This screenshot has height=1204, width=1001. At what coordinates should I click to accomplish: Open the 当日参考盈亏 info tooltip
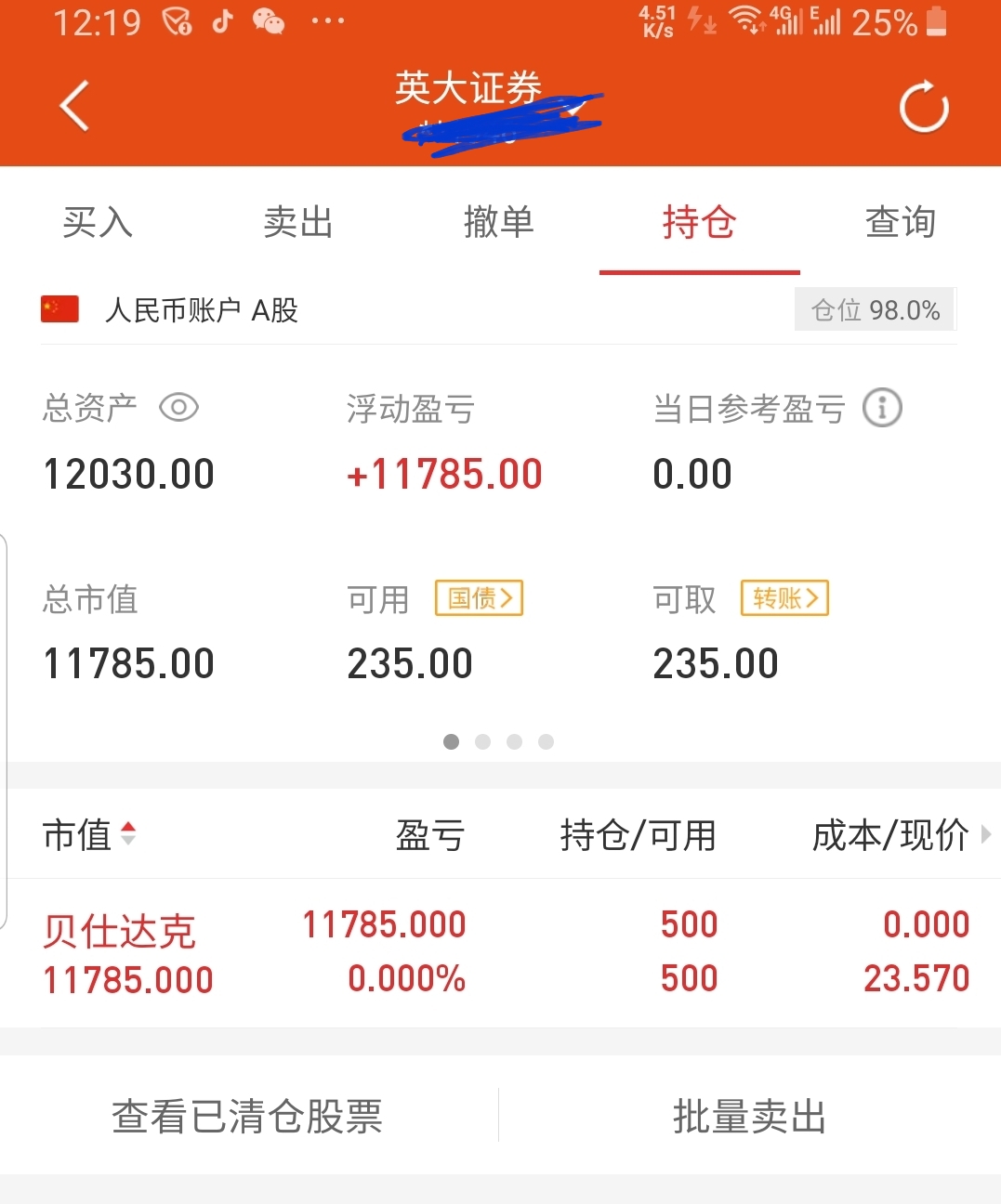pyautogui.click(x=882, y=407)
